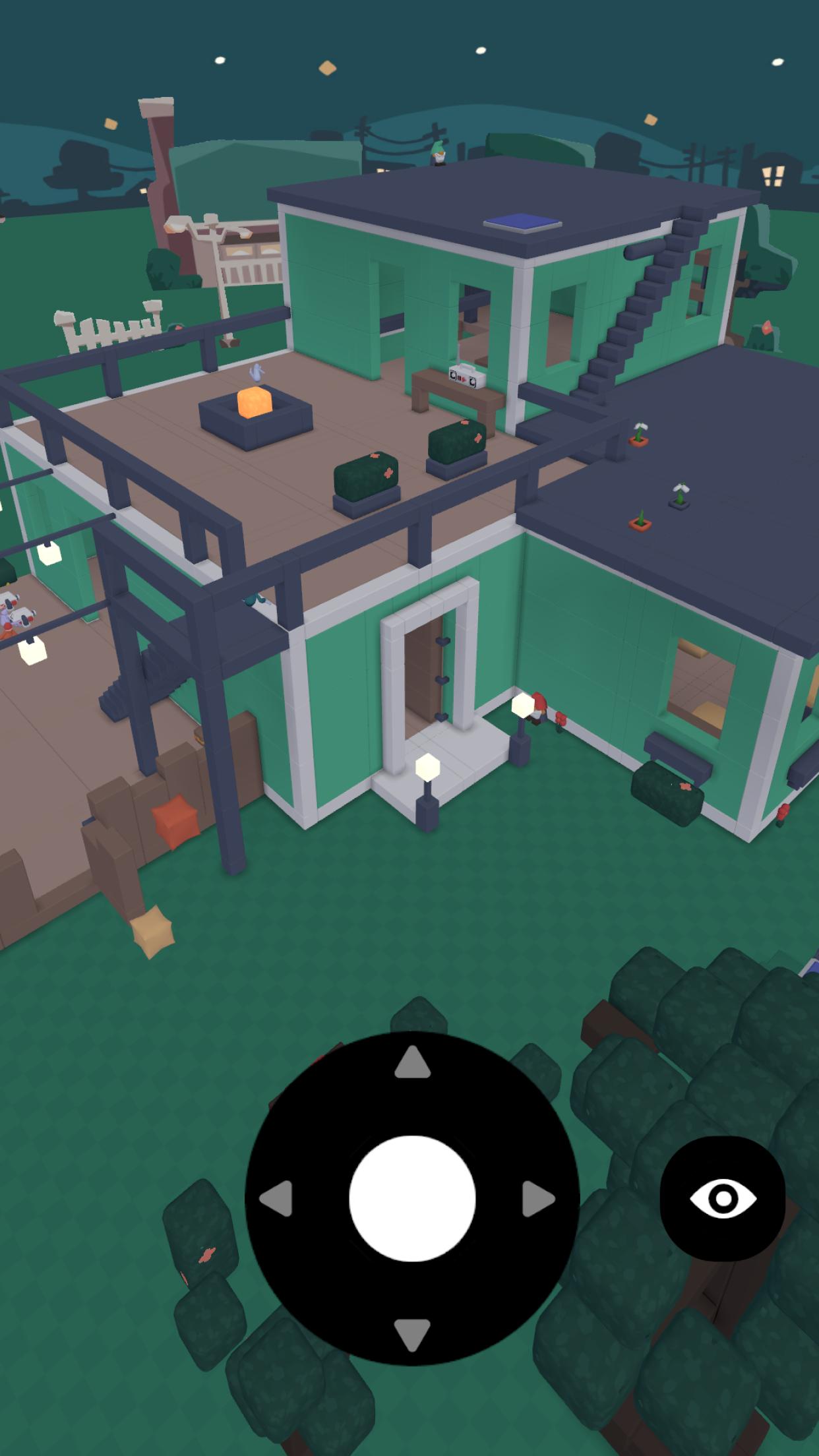The height and width of the screenshot is (1456, 819).
Task: Tap the white joystick center knob
Action: [x=412, y=1199]
